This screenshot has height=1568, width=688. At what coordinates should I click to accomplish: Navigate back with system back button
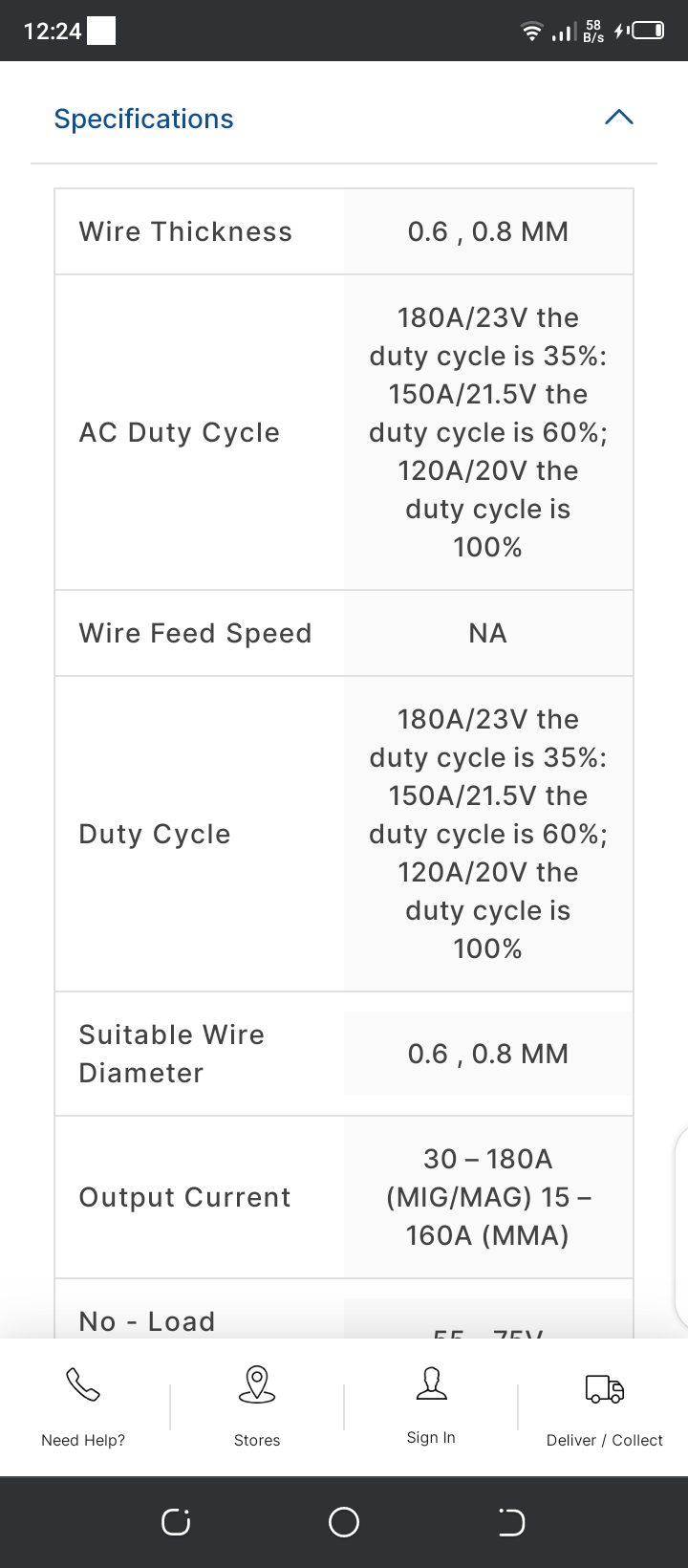pos(511,1522)
